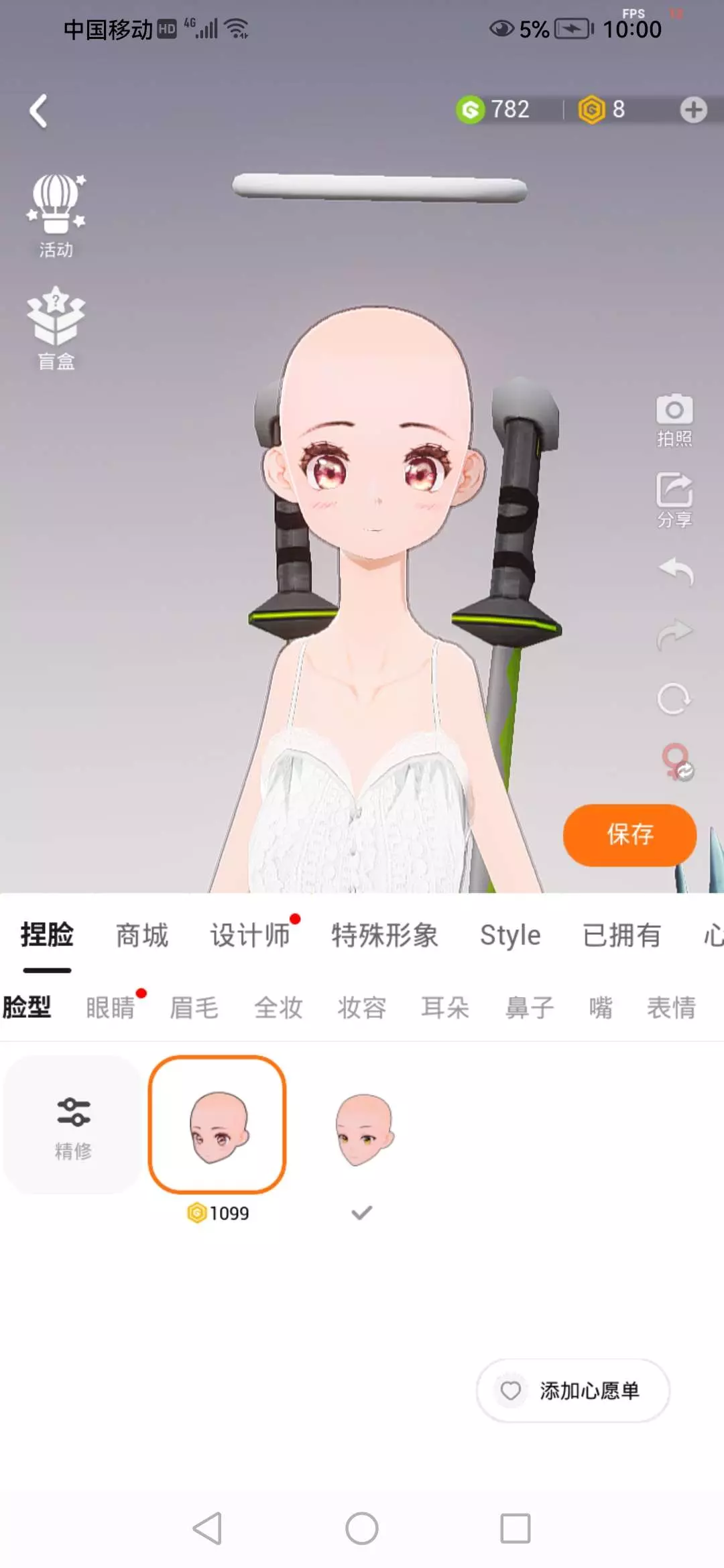
Task: Save the avatar with 保存
Action: click(x=629, y=834)
